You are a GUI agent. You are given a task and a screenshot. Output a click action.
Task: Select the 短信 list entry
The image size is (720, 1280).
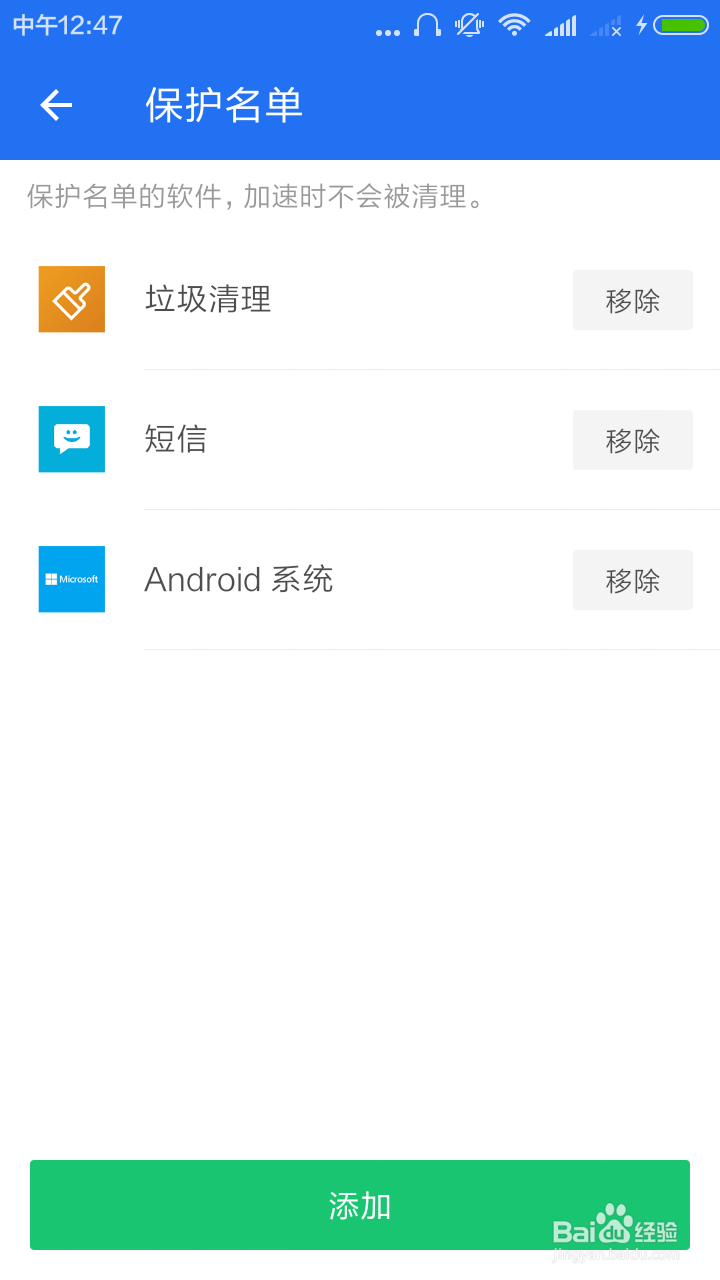click(x=177, y=439)
